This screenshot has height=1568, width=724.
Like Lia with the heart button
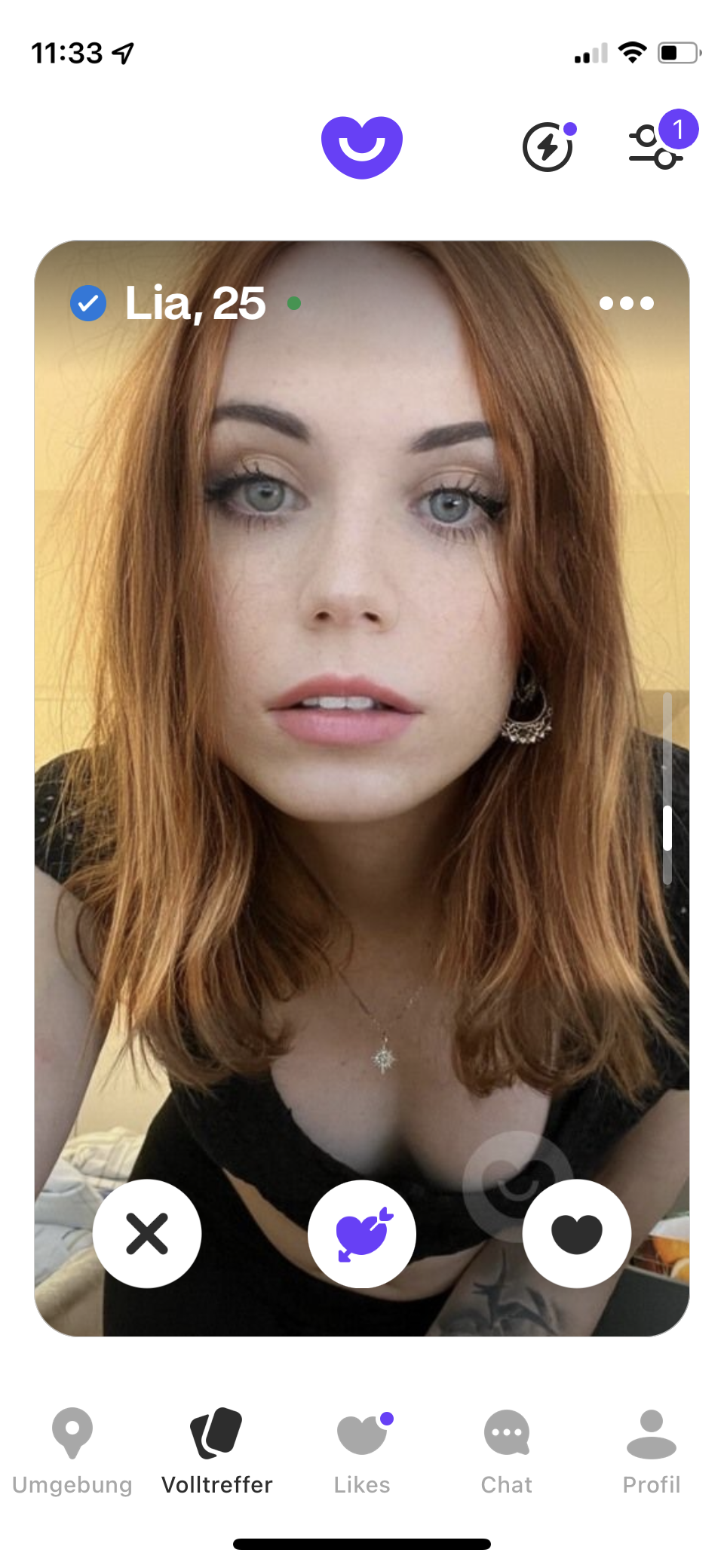pyautogui.click(x=577, y=1234)
